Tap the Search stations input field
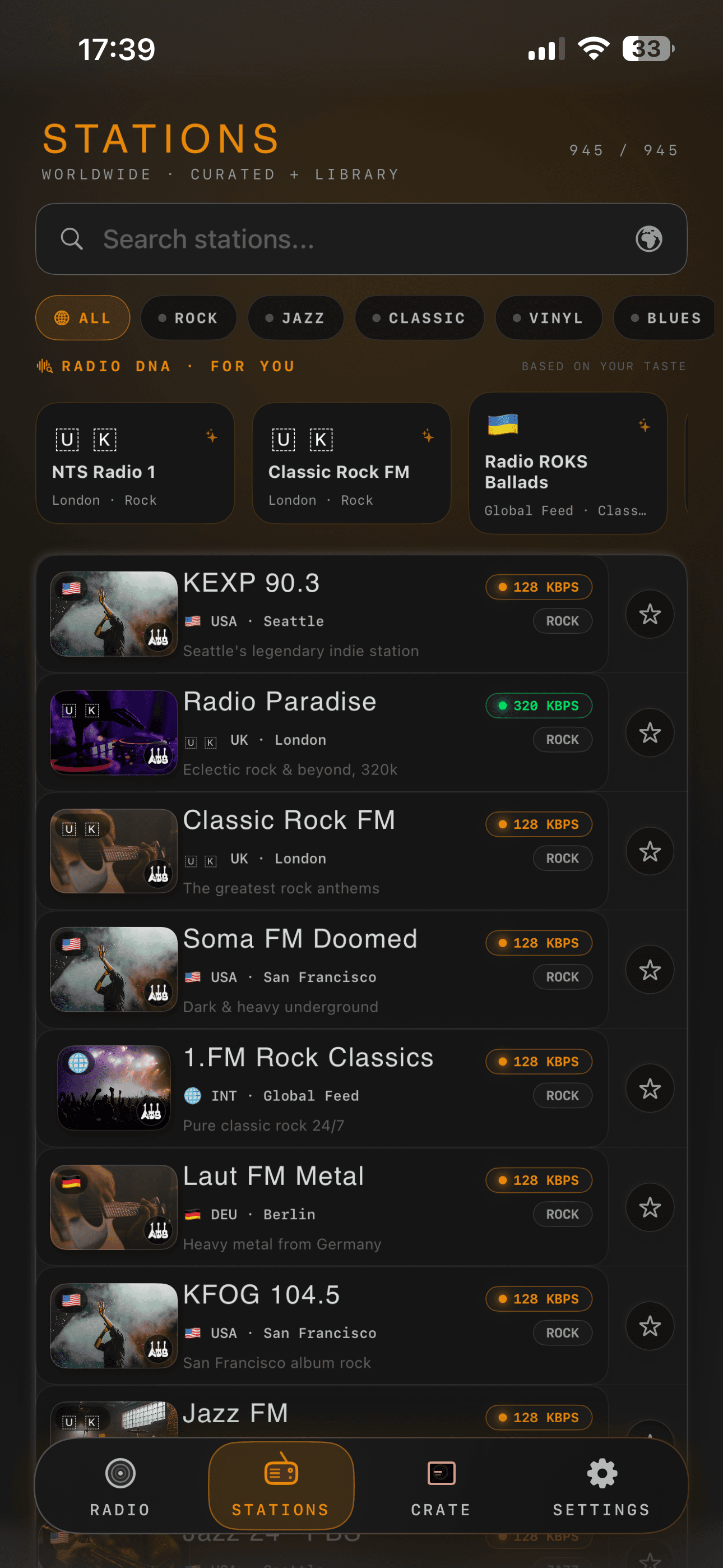The width and height of the screenshot is (723, 1568). point(304,238)
